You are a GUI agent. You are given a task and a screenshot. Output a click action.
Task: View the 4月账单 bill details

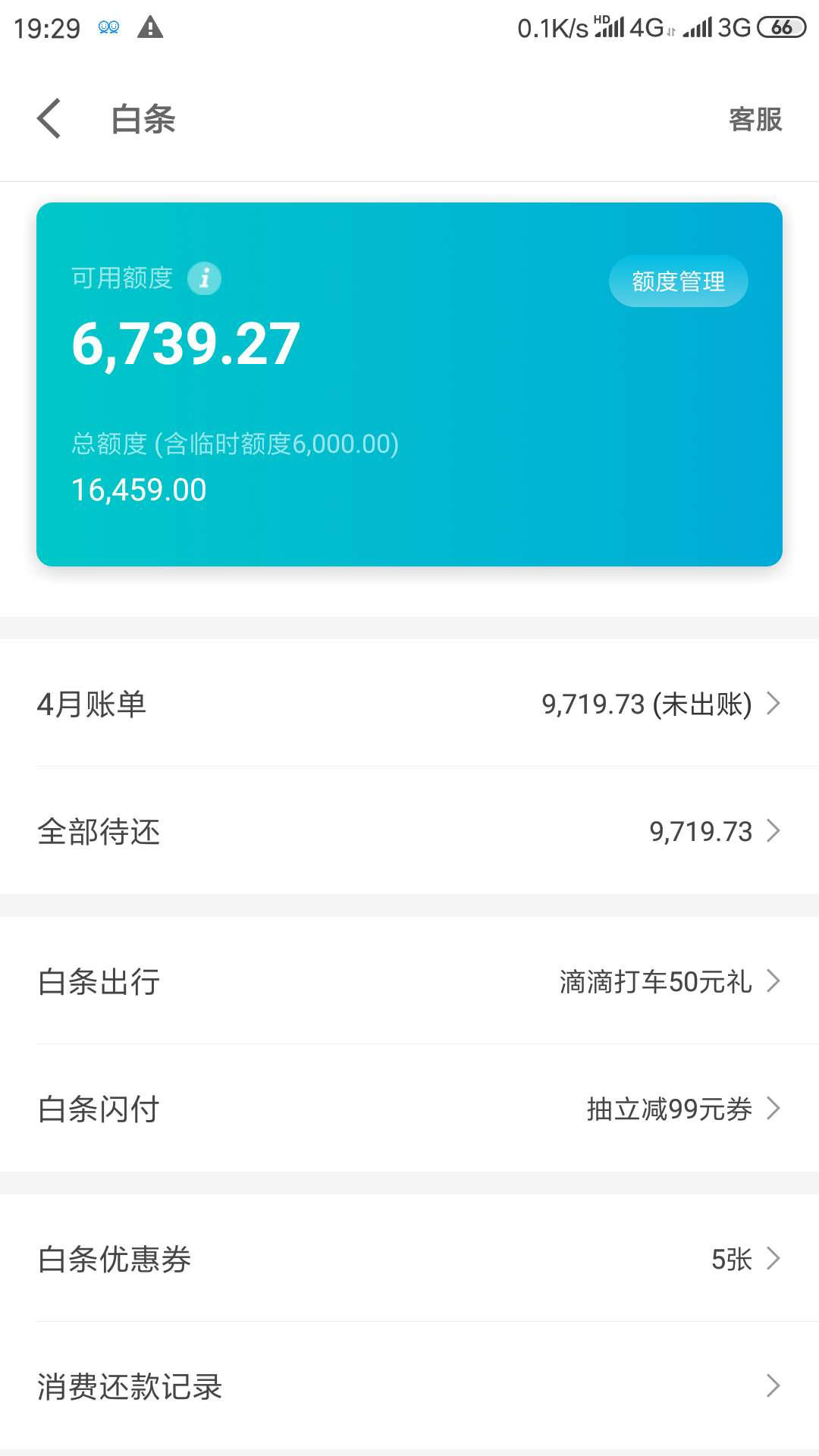click(x=409, y=703)
